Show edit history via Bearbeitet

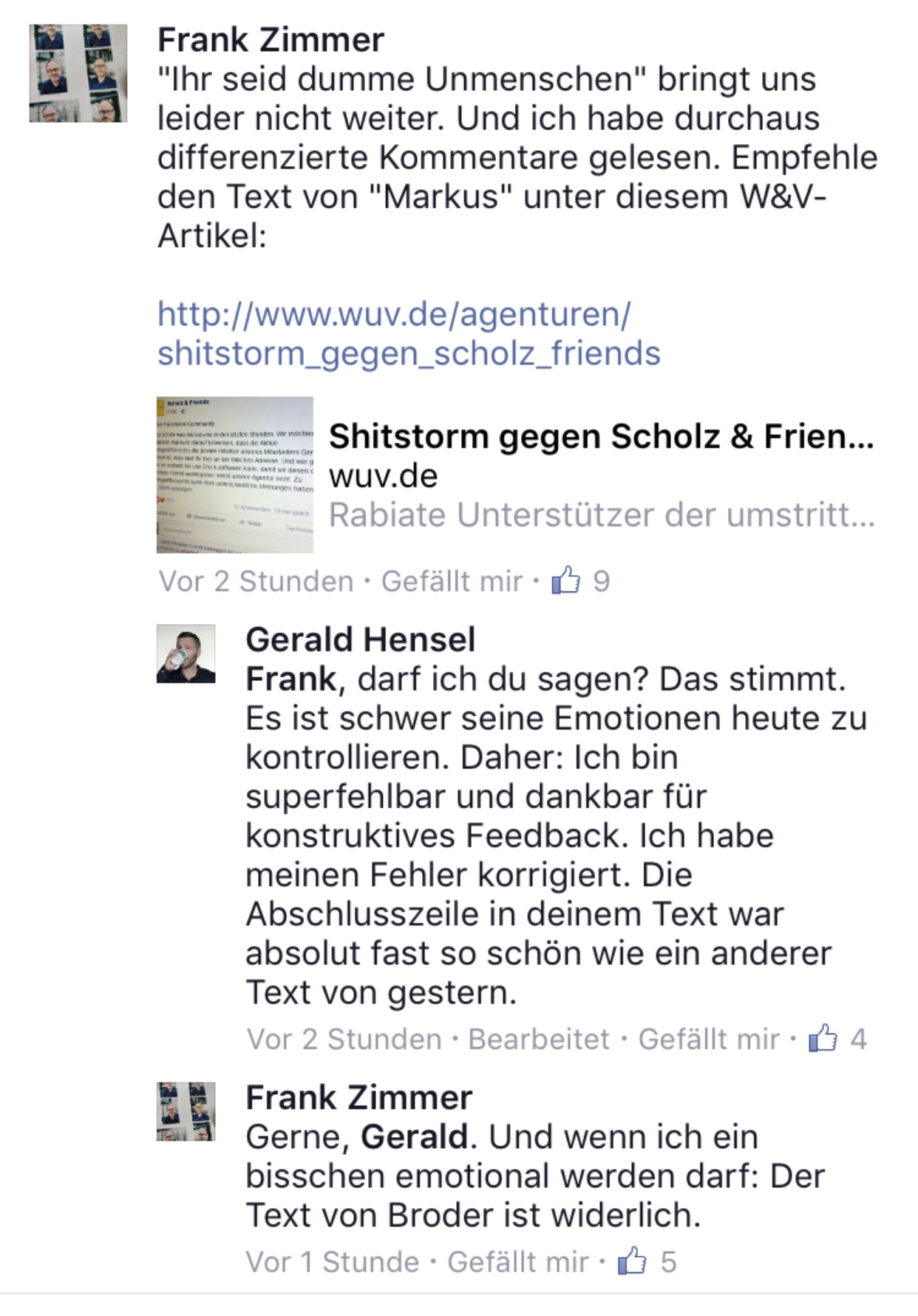click(x=539, y=1039)
